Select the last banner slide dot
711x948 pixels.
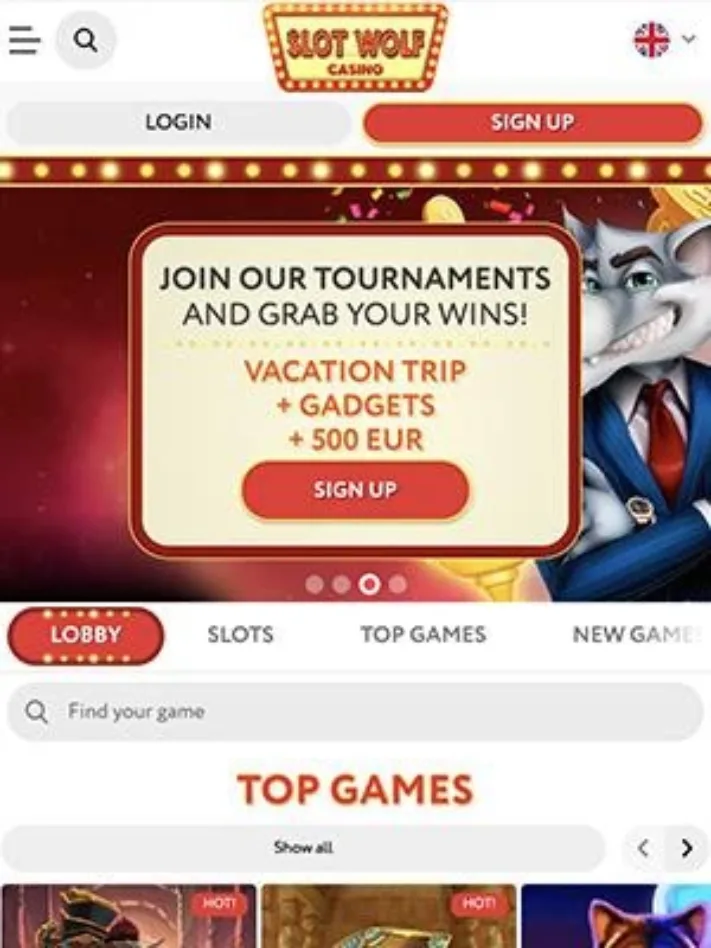[398, 584]
